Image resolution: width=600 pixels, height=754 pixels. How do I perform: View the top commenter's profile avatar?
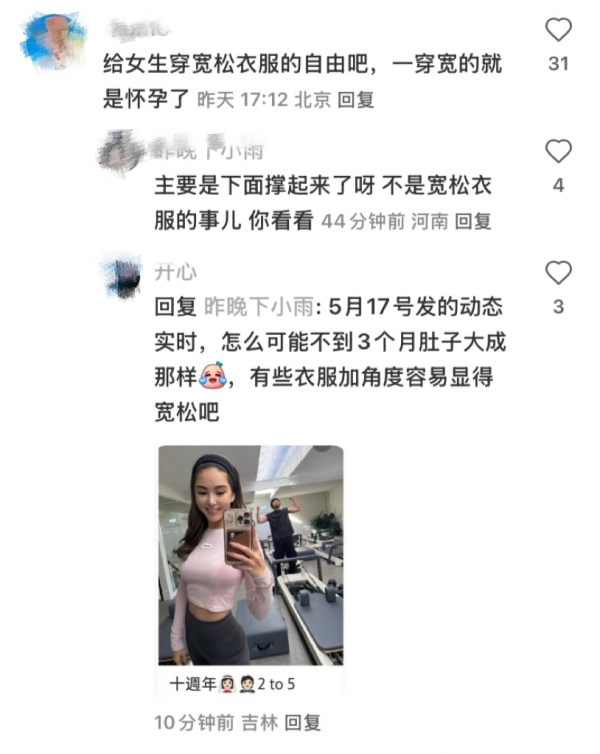point(53,40)
